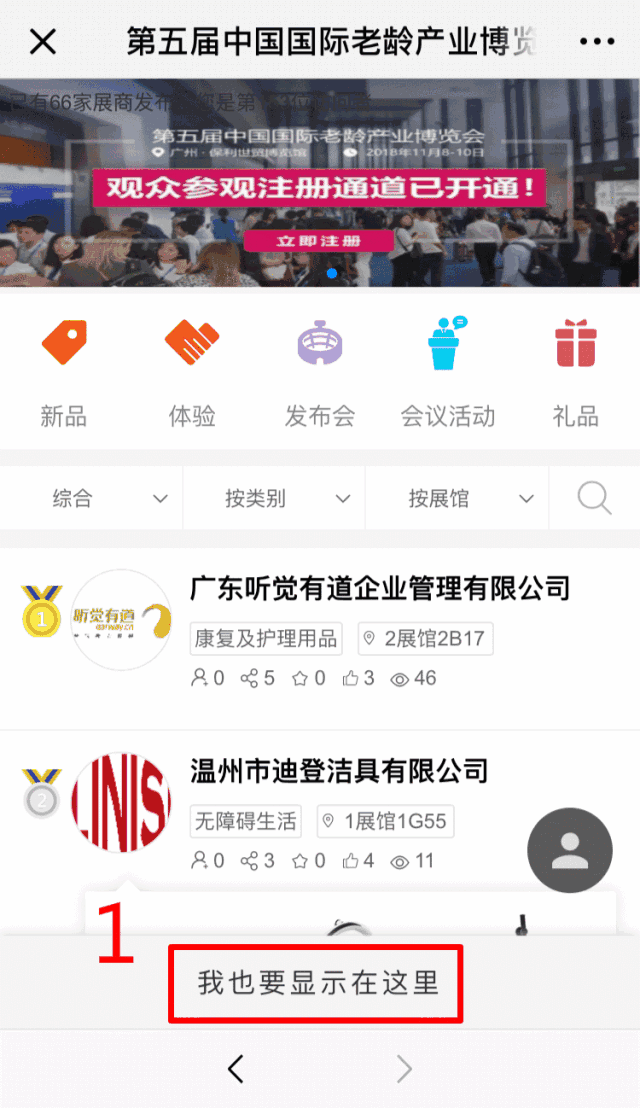Search exhibitors with the magnifier icon

click(594, 497)
